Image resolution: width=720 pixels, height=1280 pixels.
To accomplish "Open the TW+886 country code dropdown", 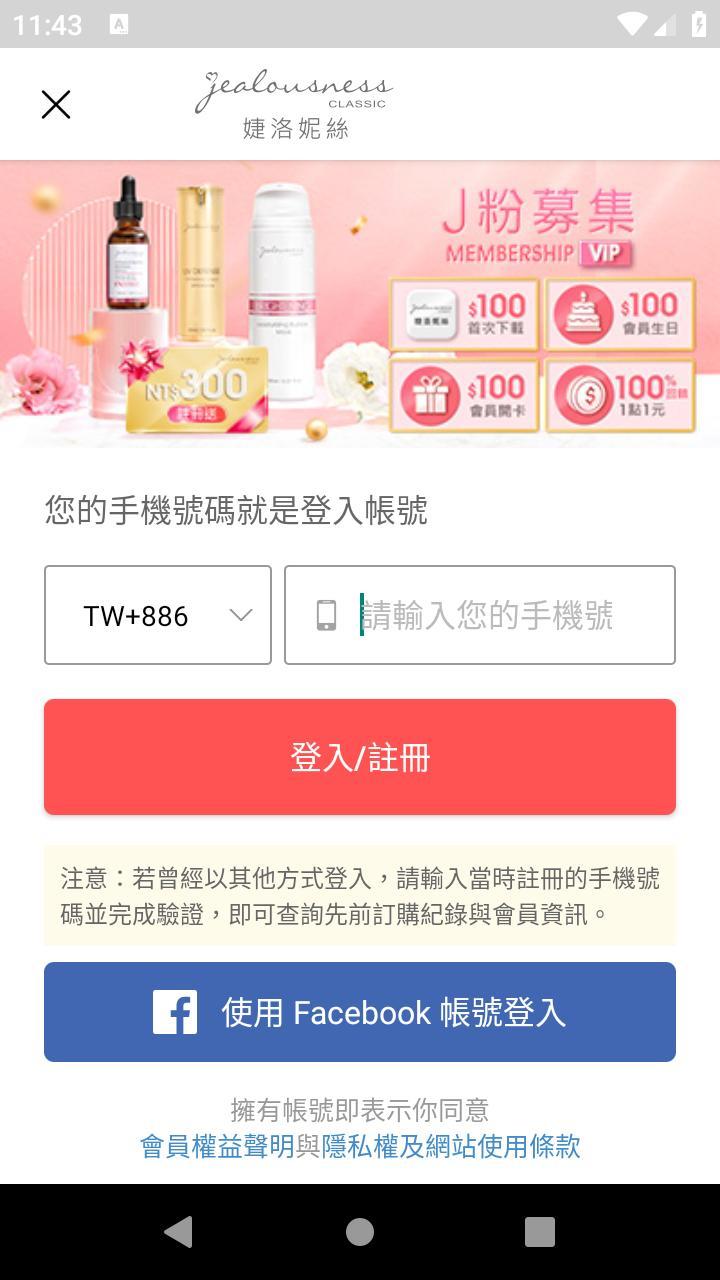I will pyautogui.click(x=158, y=615).
